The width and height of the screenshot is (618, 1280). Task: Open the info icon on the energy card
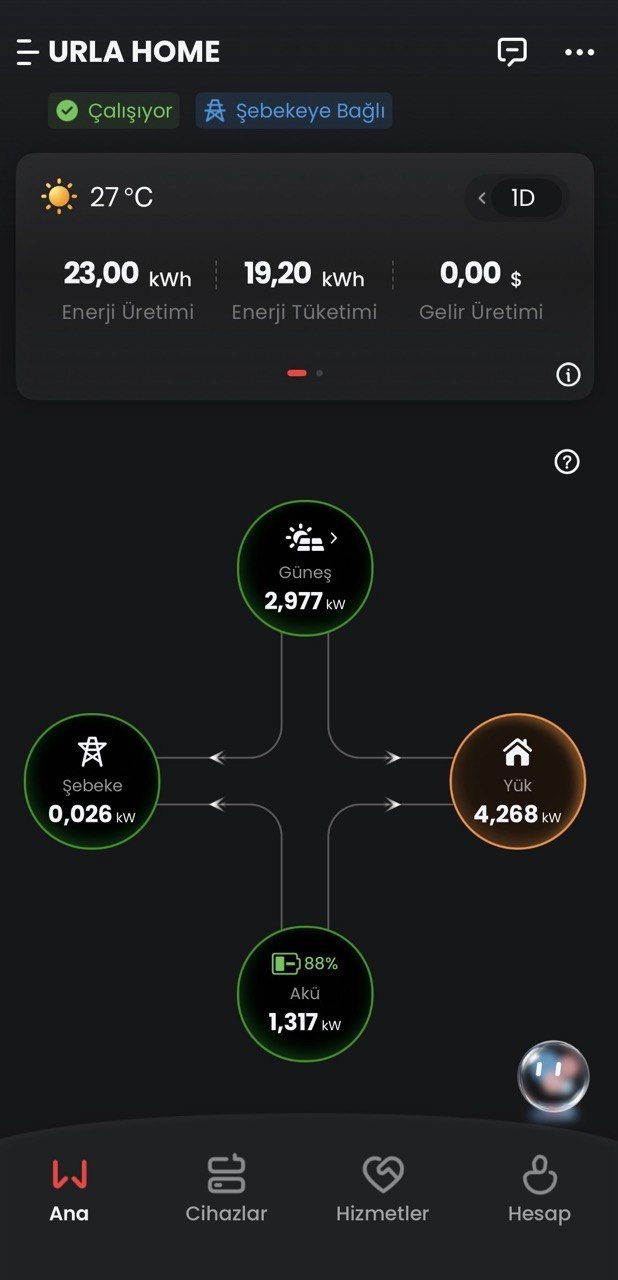(568, 375)
